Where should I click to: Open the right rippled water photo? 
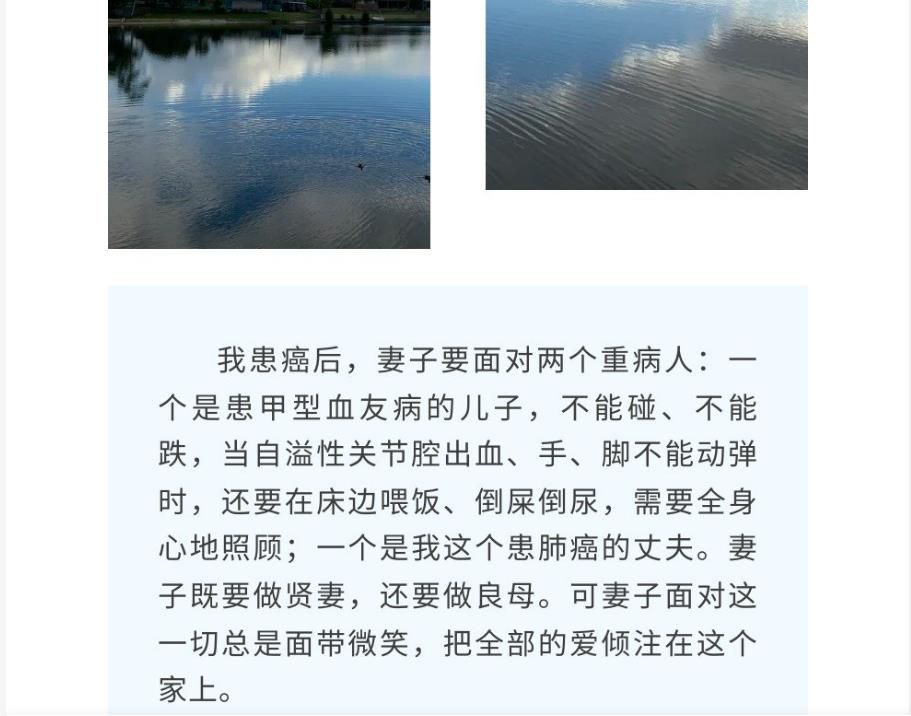click(x=646, y=94)
